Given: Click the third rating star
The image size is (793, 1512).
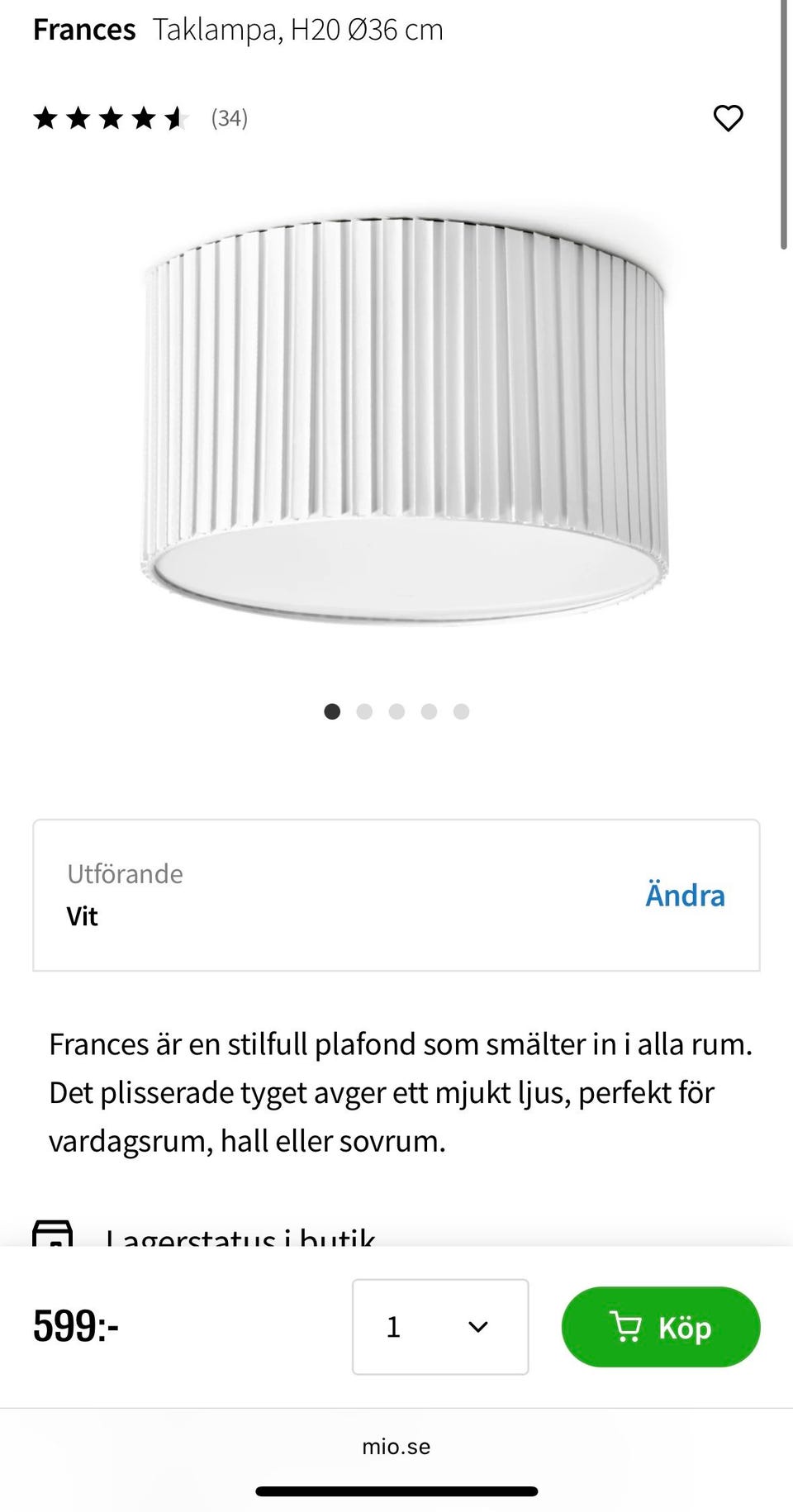Looking at the screenshot, I should click(111, 119).
